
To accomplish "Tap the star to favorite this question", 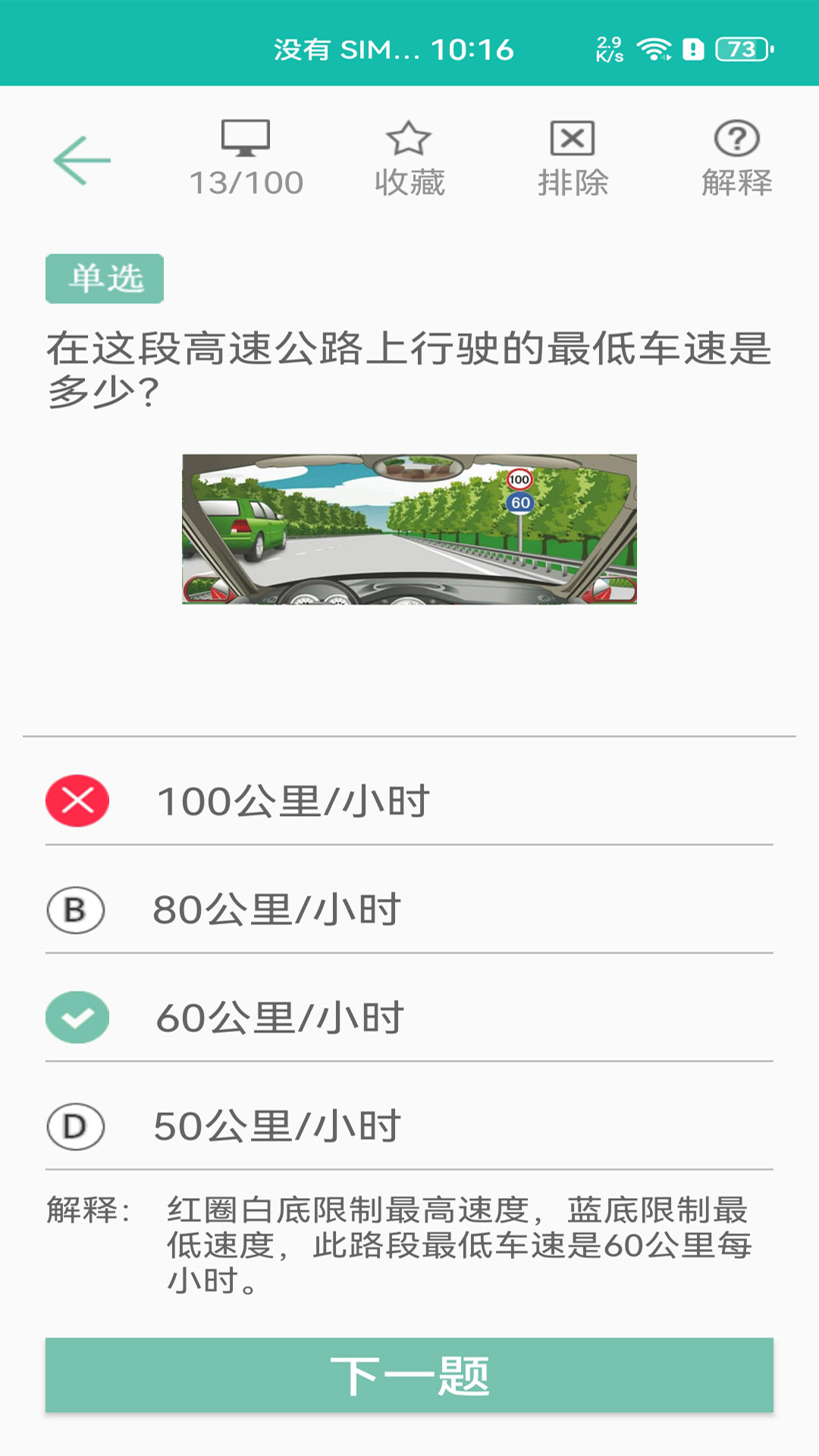I will [409, 140].
